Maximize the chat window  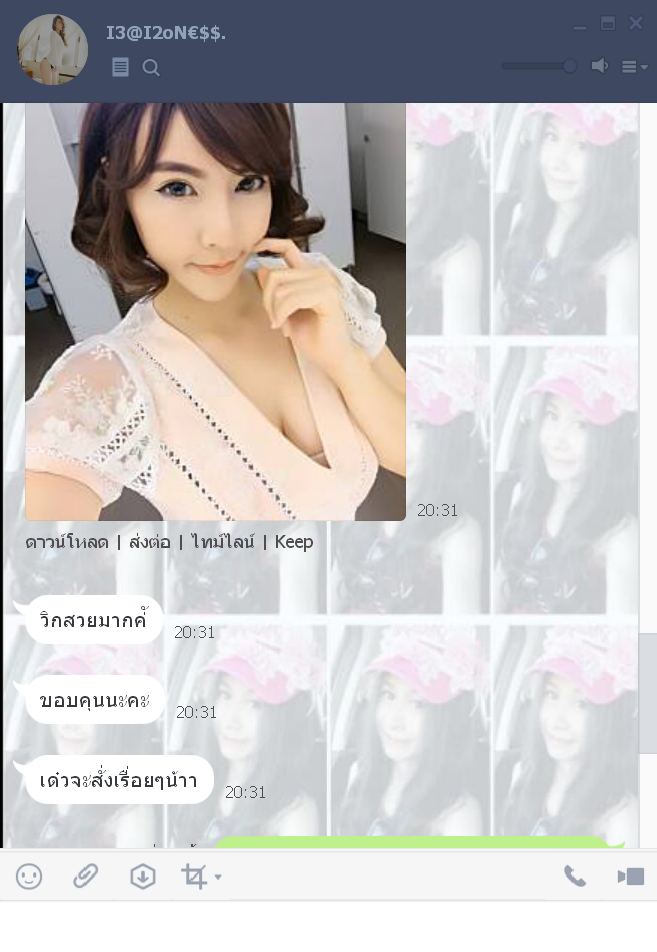click(x=608, y=23)
